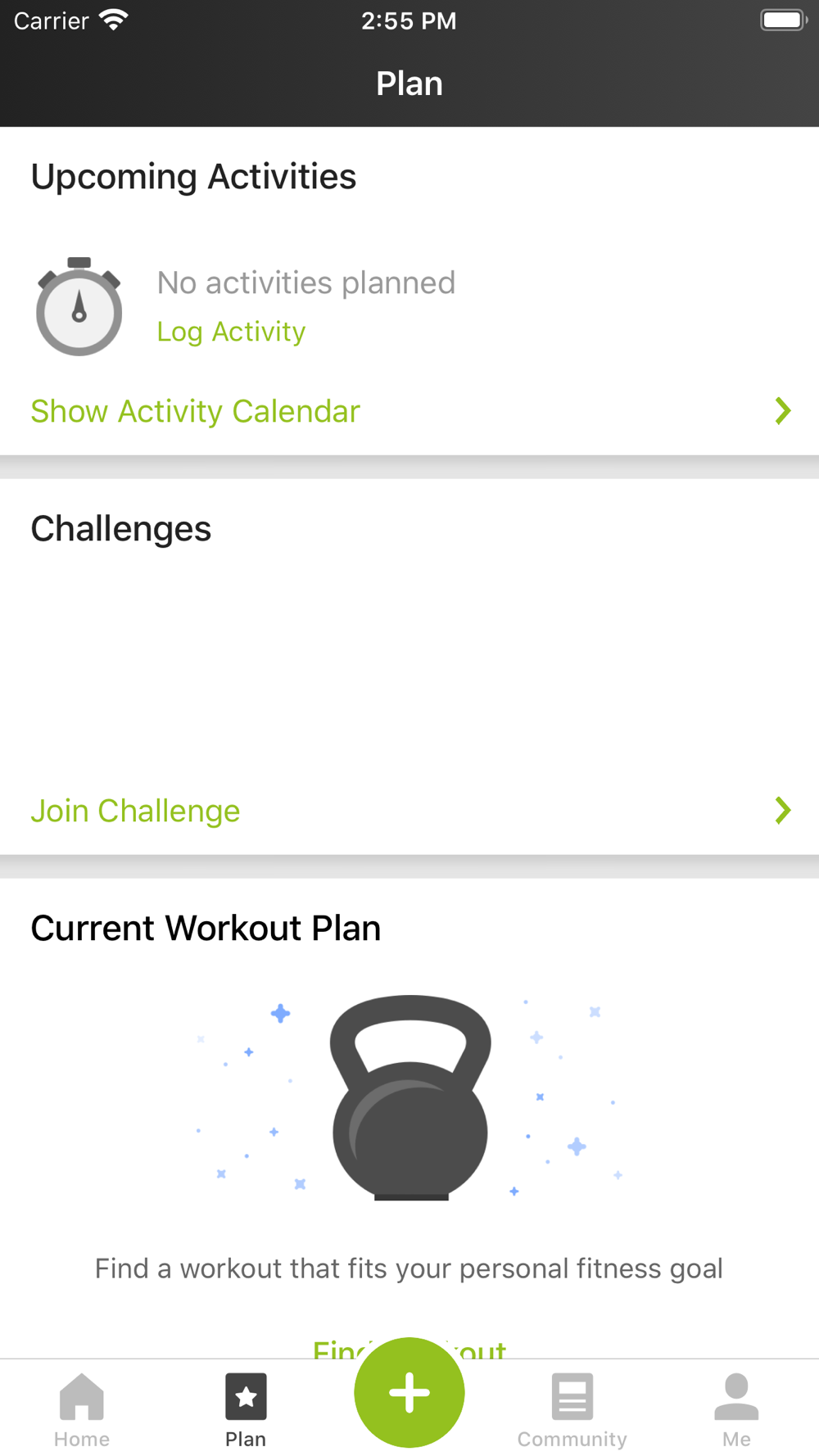
Task: Tap the green plus button
Action: click(409, 1392)
